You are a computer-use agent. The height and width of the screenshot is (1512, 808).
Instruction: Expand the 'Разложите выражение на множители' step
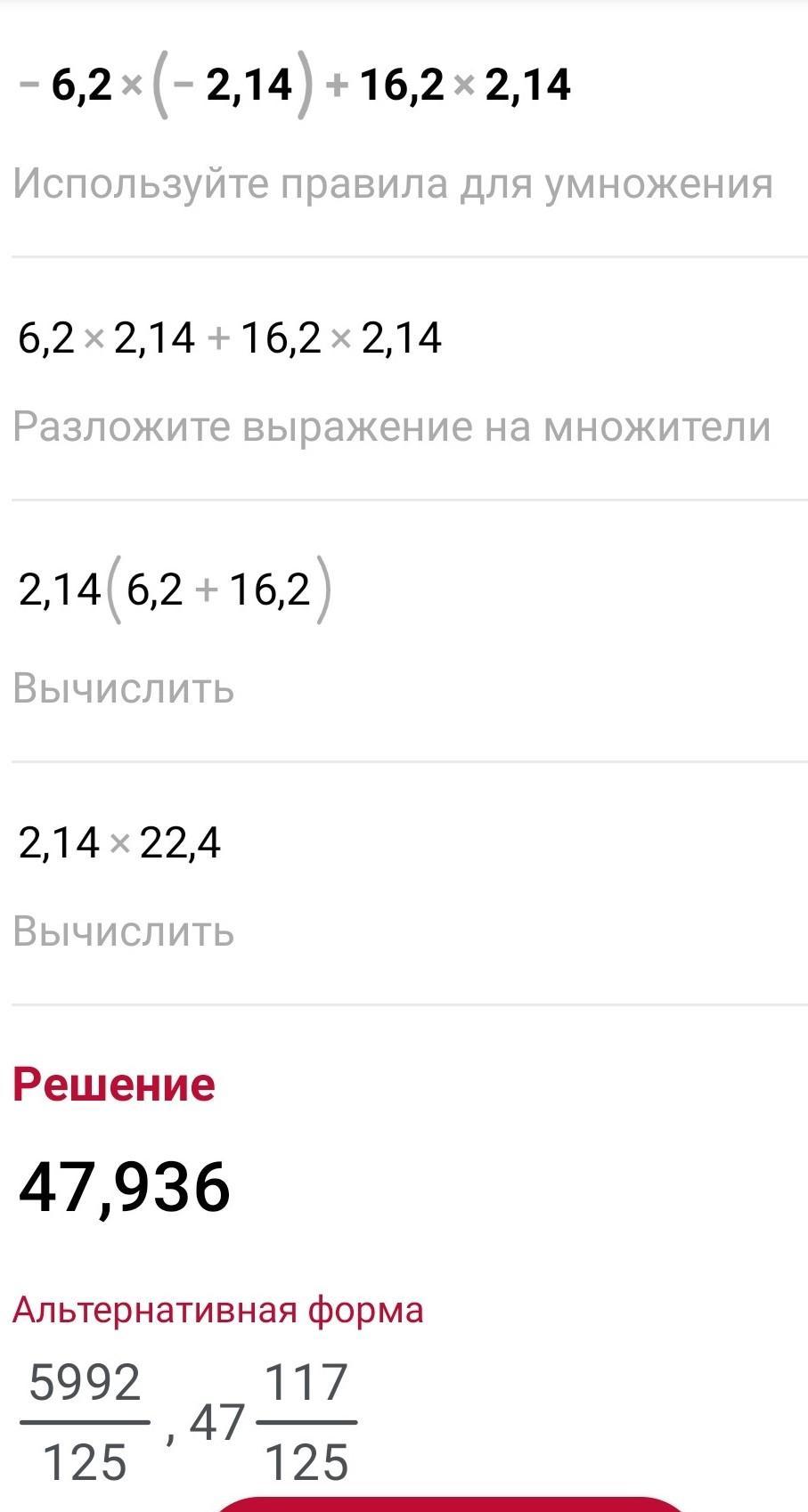pyautogui.click(x=391, y=427)
